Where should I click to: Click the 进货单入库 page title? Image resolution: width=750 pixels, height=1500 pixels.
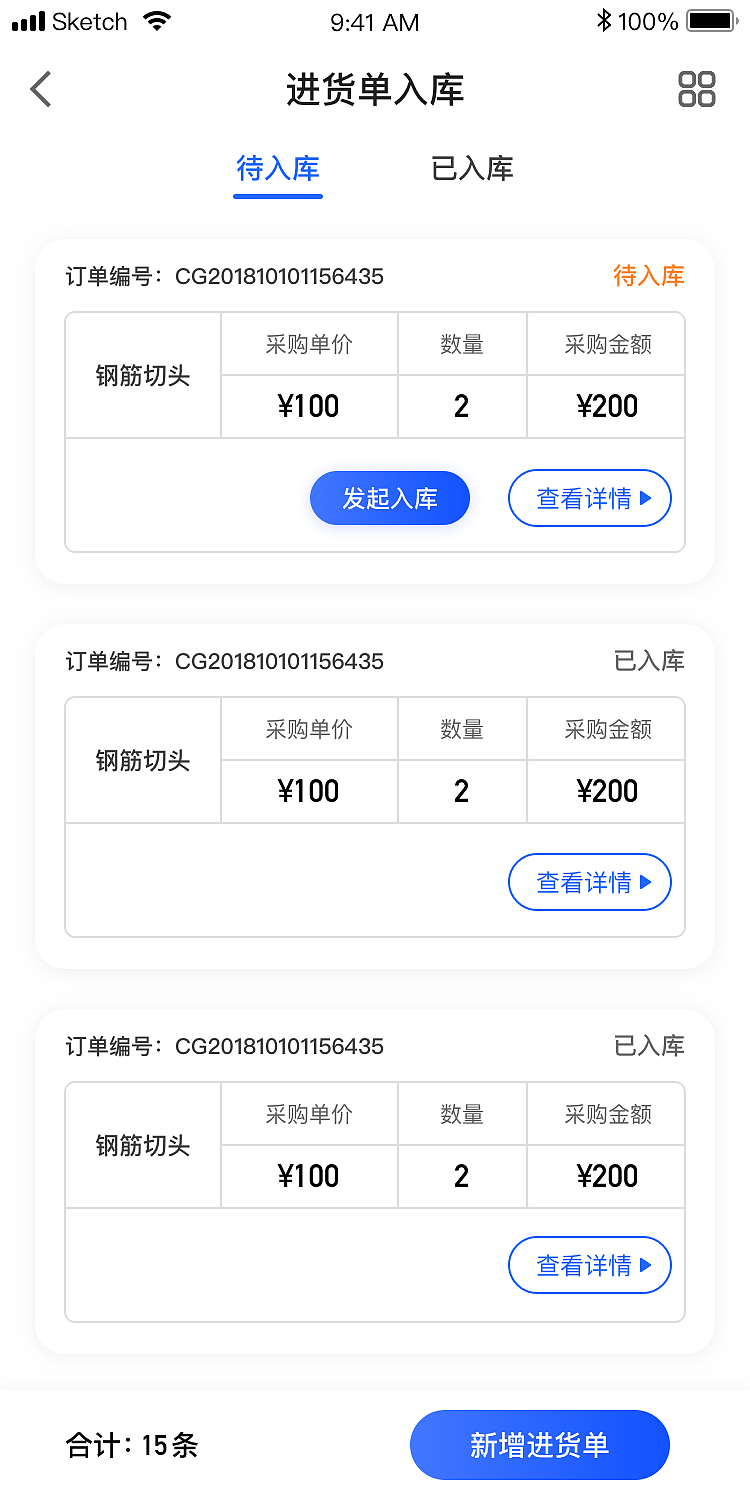(x=374, y=89)
